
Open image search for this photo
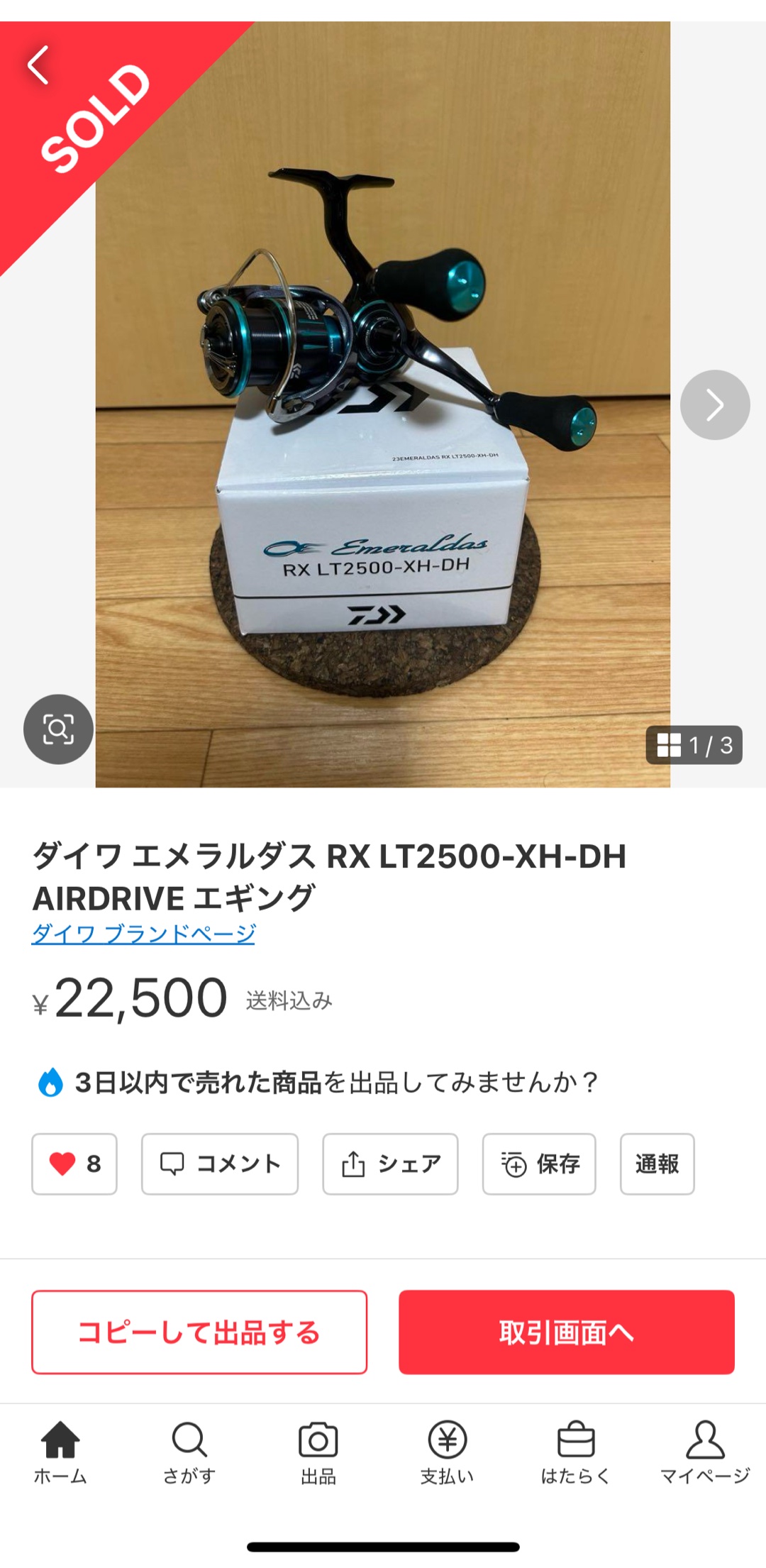pyautogui.click(x=58, y=729)
